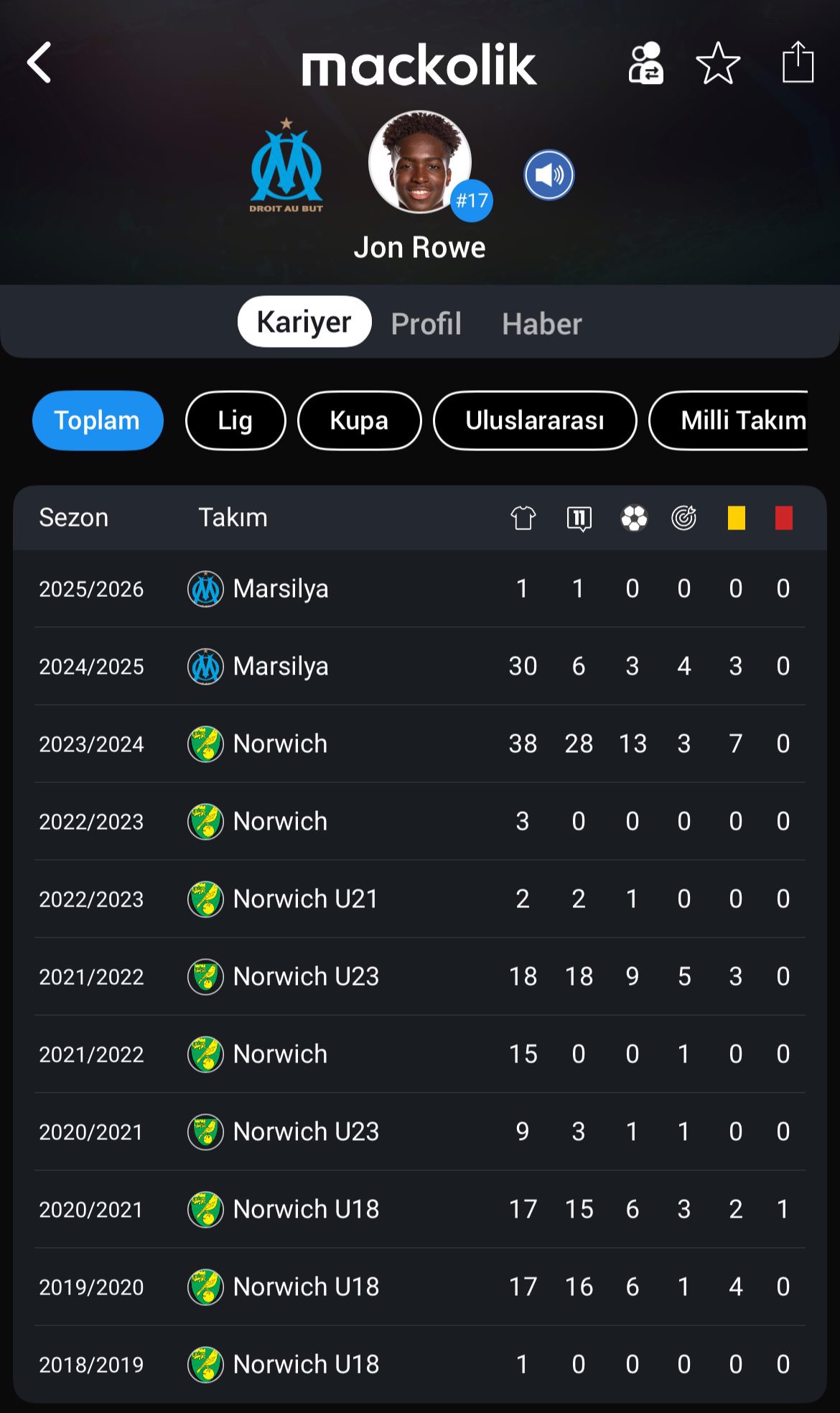840x1413 pixels.
Task: Add Jon Rowe to favorites with star
Action: pyautogui.click(x=718, y=63)
